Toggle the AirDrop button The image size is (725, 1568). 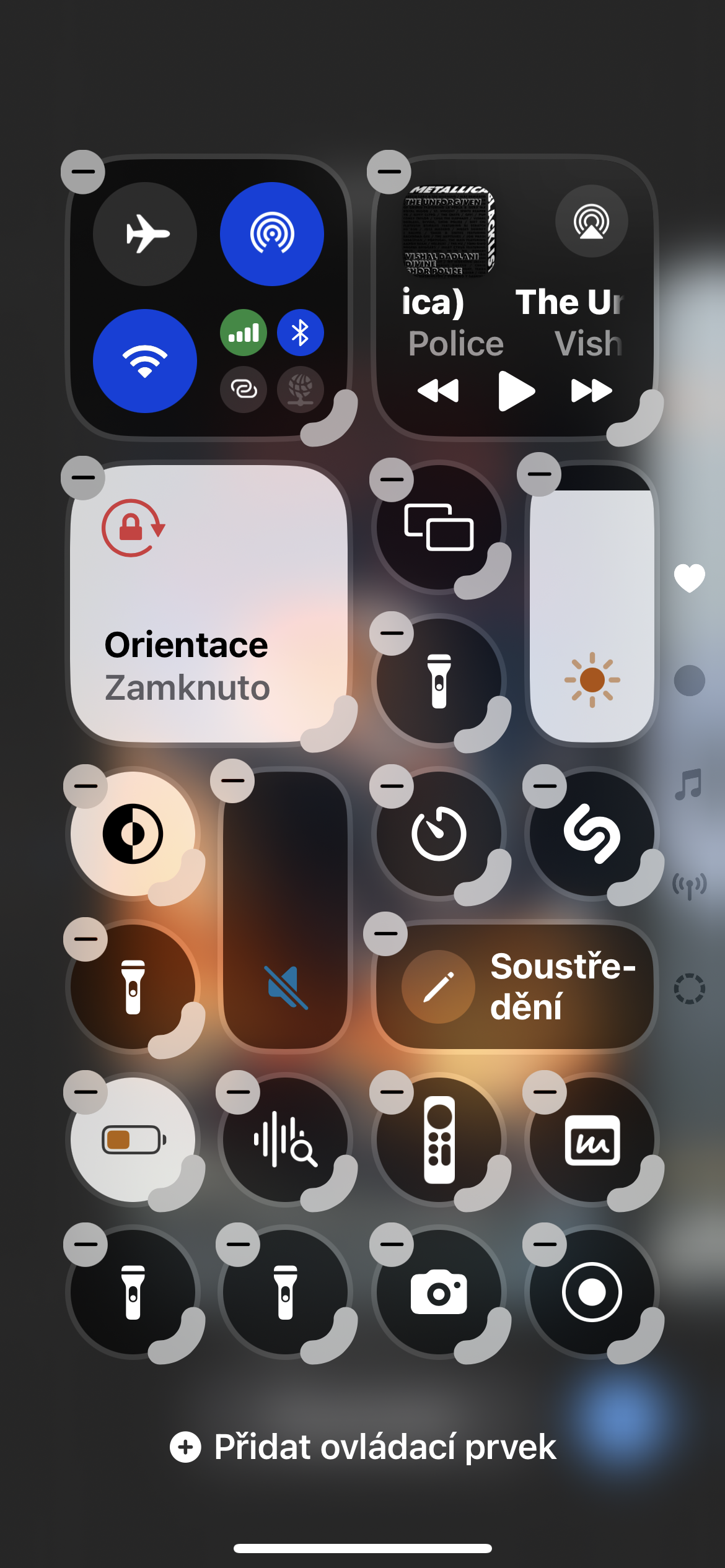pyautogui.click(x=271, y=234)
